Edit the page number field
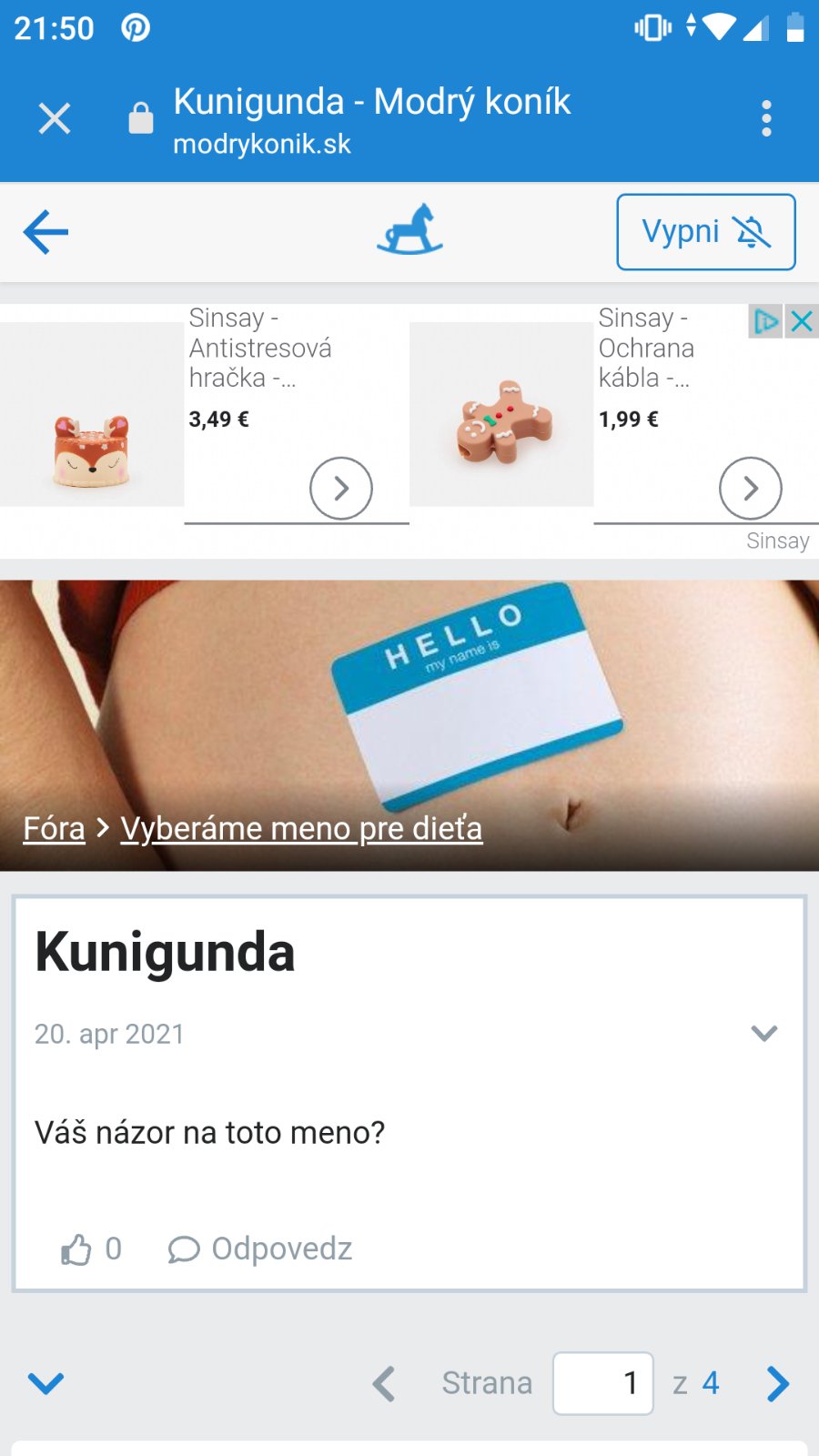 click(x=602, y=1383)
